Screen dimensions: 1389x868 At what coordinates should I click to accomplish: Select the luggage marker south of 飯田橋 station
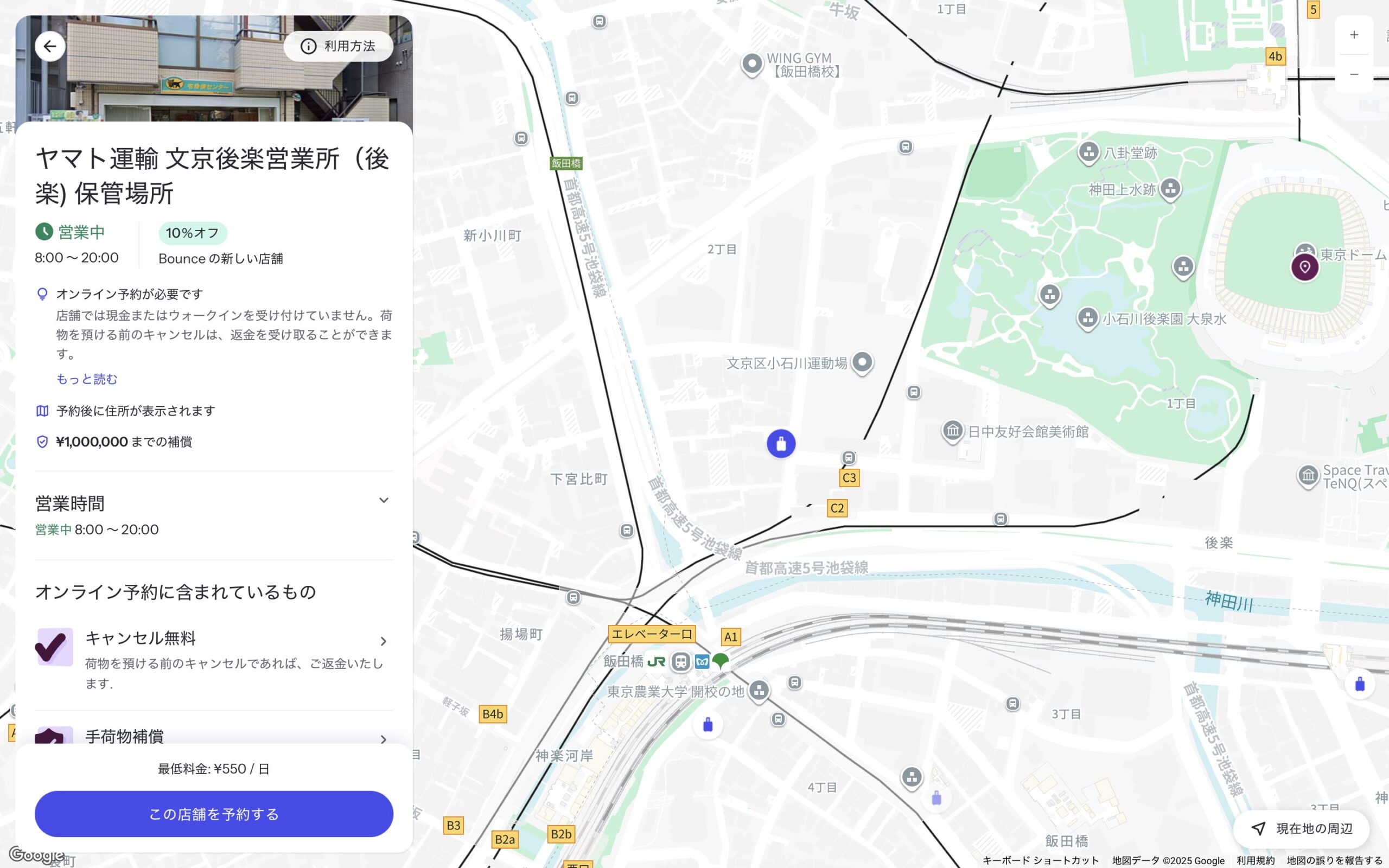[708, 725]
